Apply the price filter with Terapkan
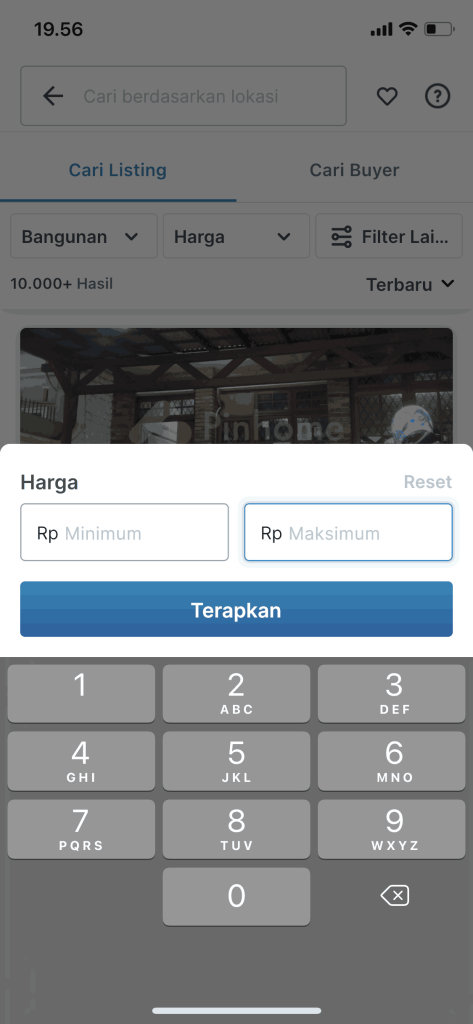 [x=236, y=609]
